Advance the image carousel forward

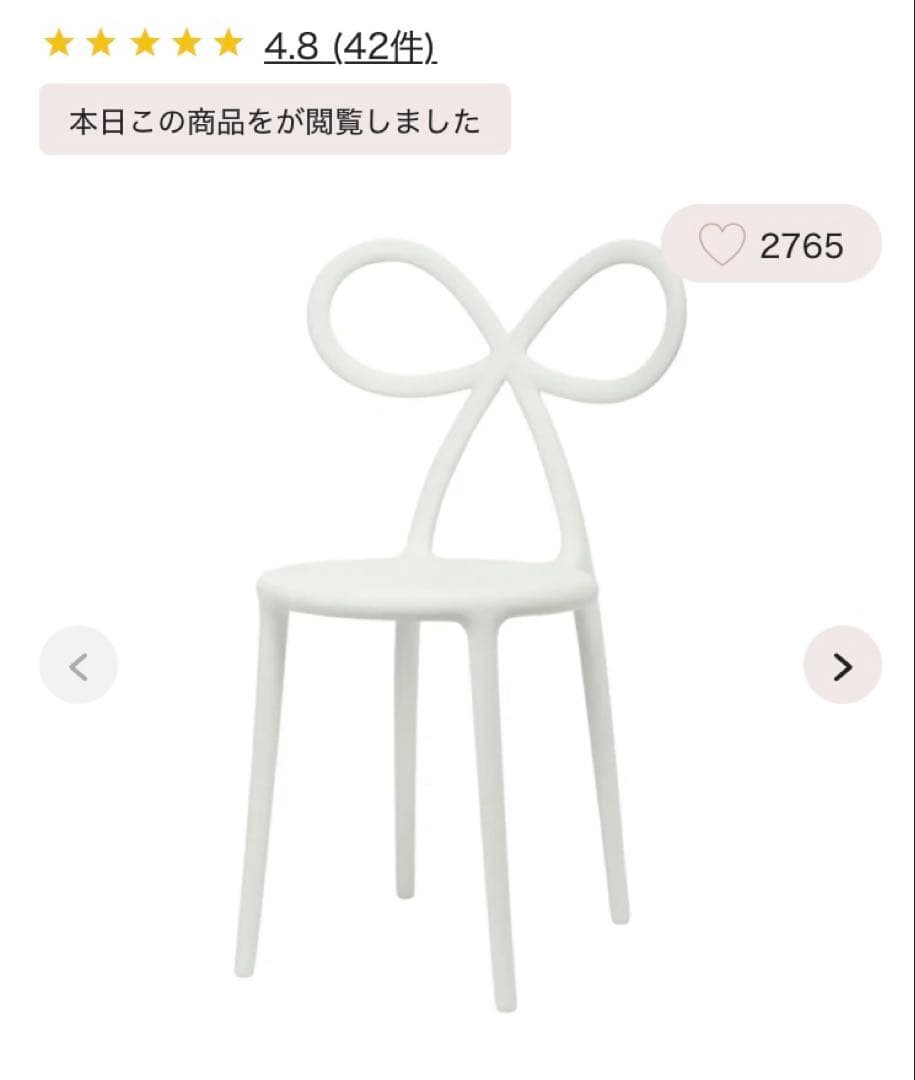coord(842,665)
